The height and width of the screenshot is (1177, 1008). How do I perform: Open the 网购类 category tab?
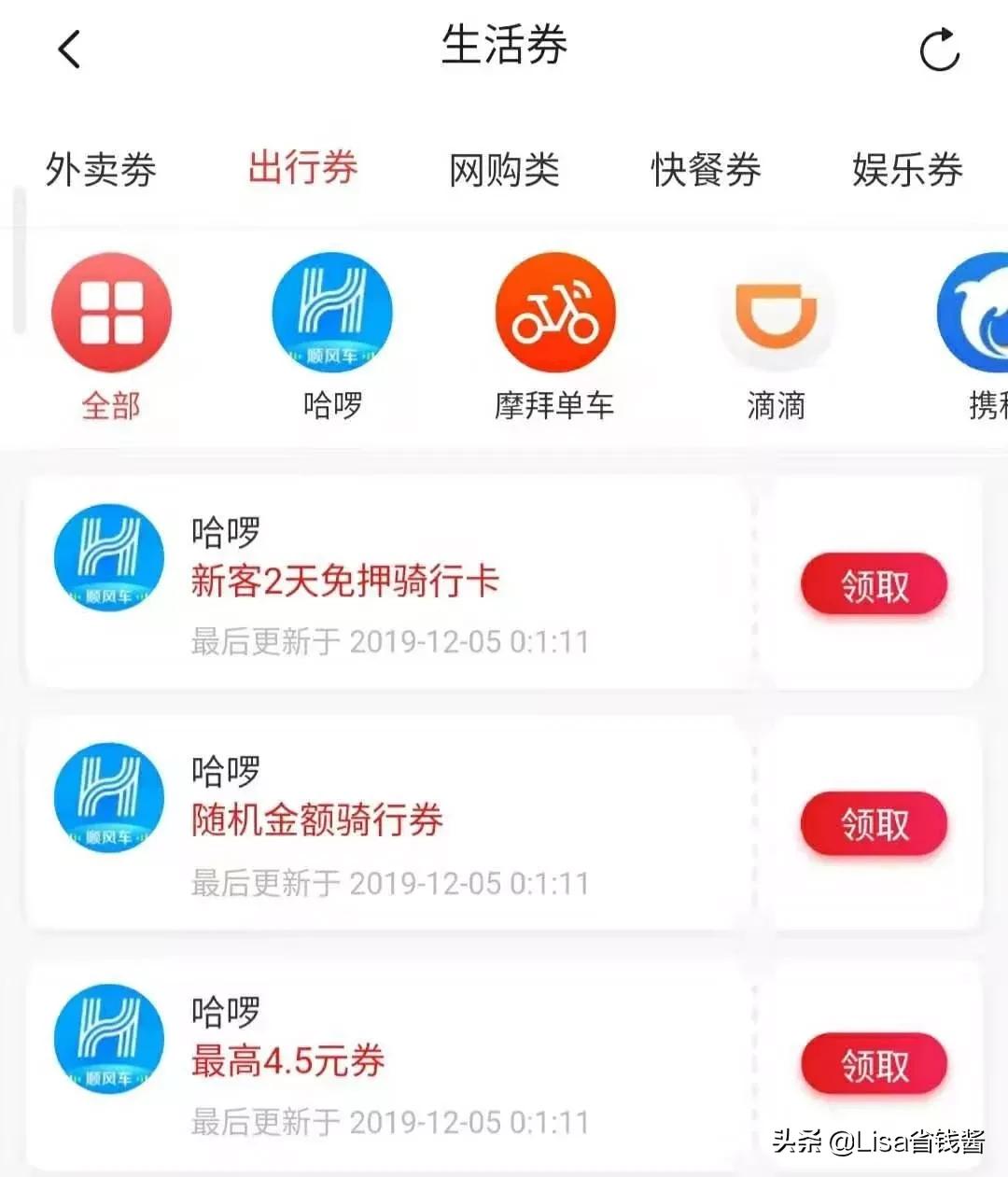click(x=505, y=171)
